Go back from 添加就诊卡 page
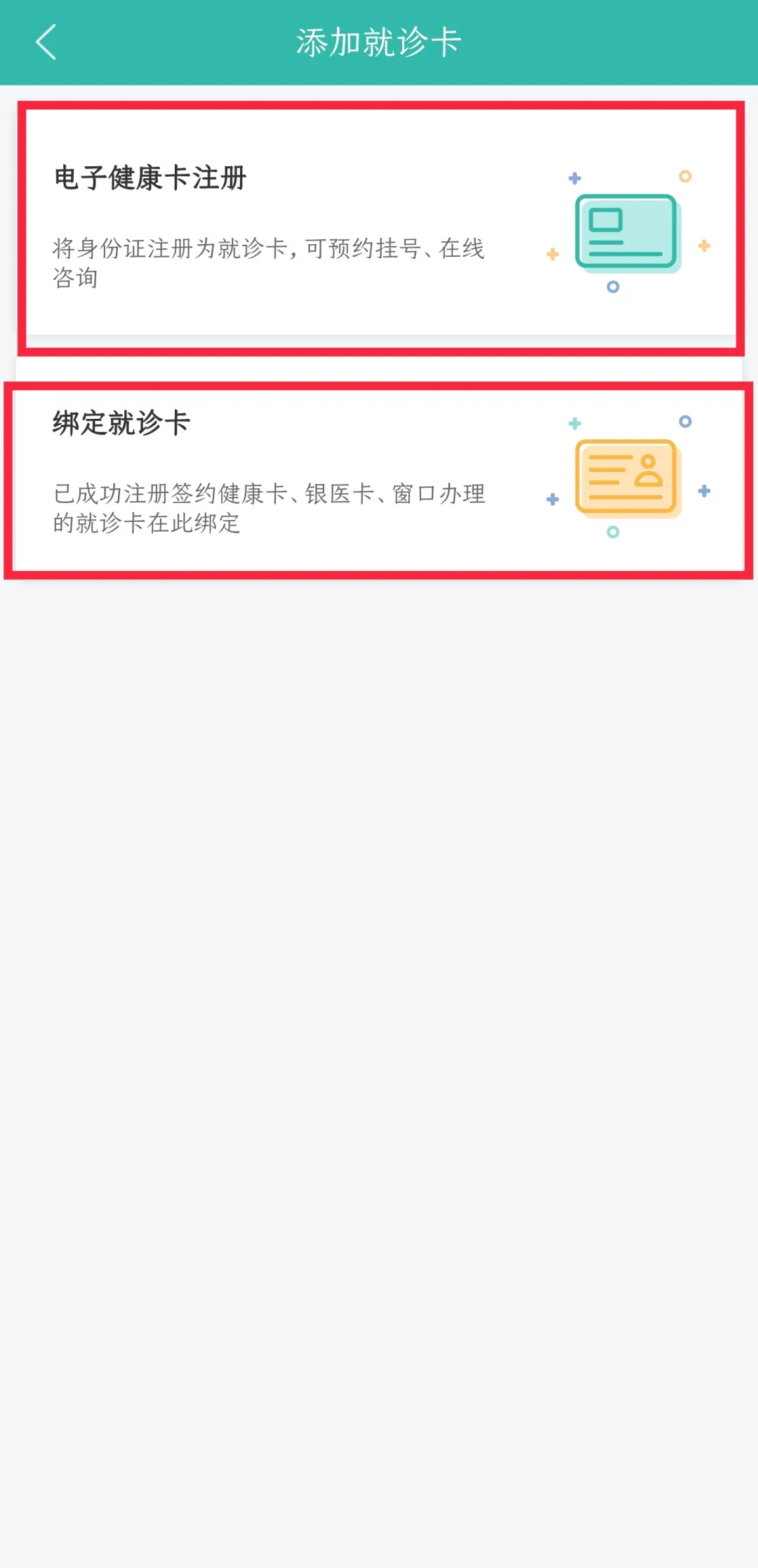 pos(46,42)
